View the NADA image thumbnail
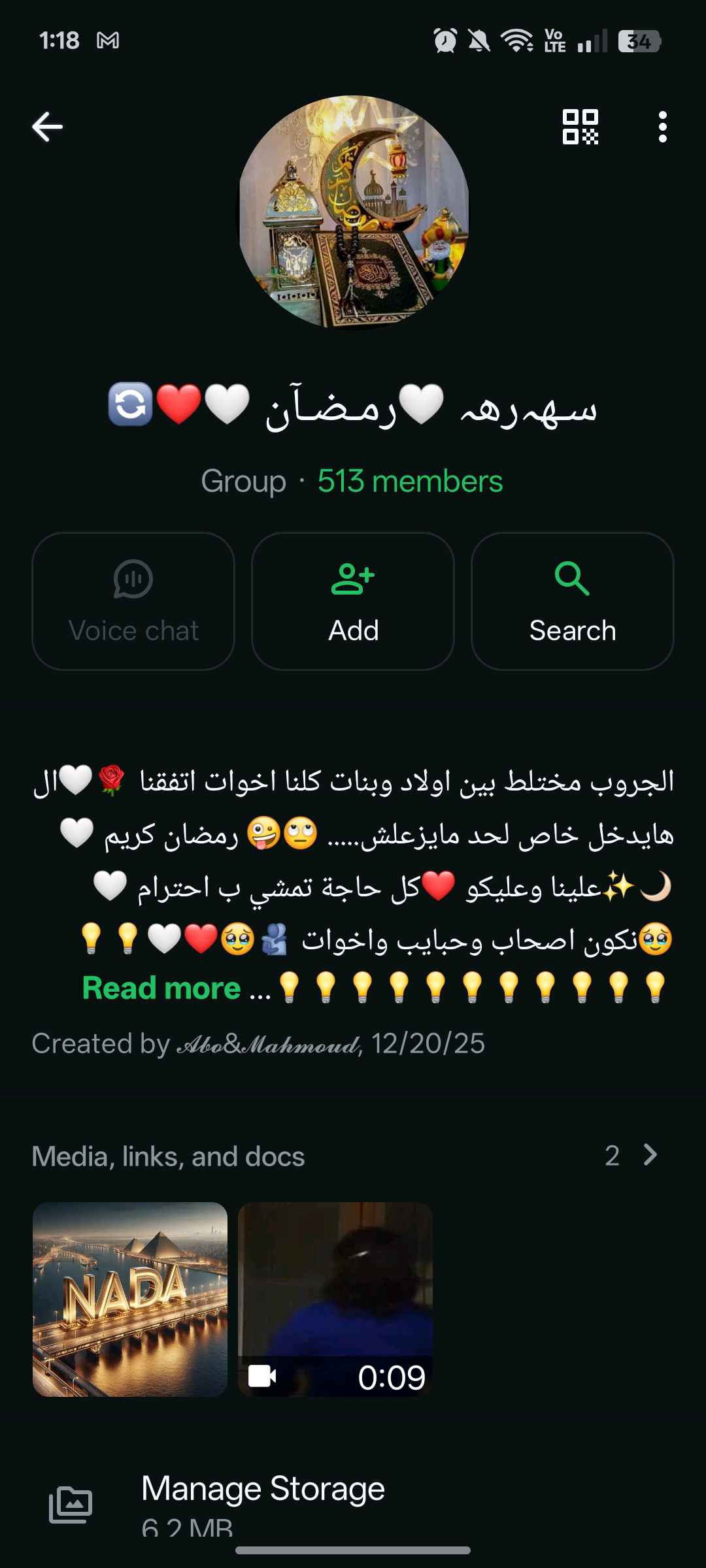Viewport: 706px width, 1568px height. click(x=130, y=1299)
